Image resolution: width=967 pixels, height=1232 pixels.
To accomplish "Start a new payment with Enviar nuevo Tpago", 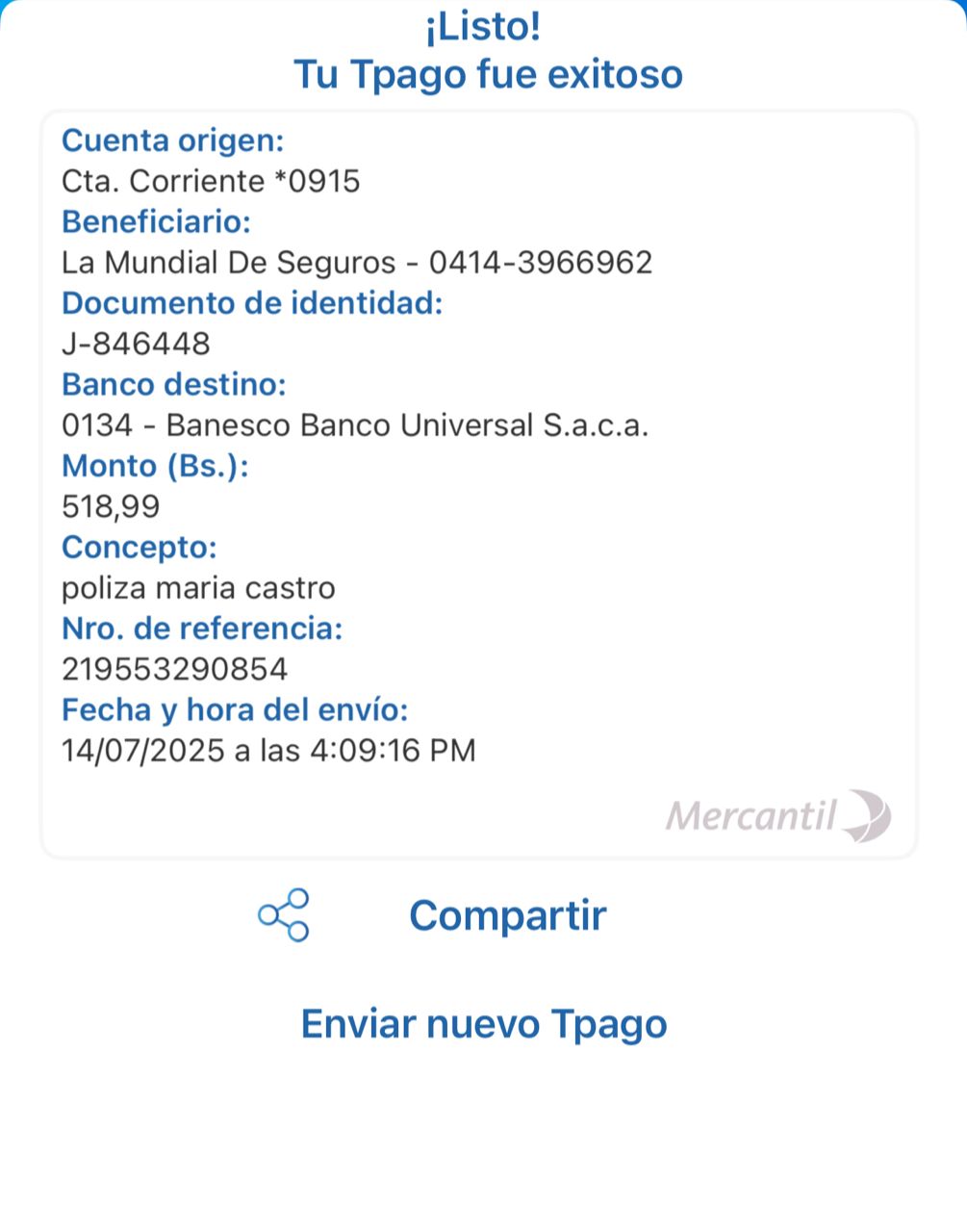I will click(483, 1023).
